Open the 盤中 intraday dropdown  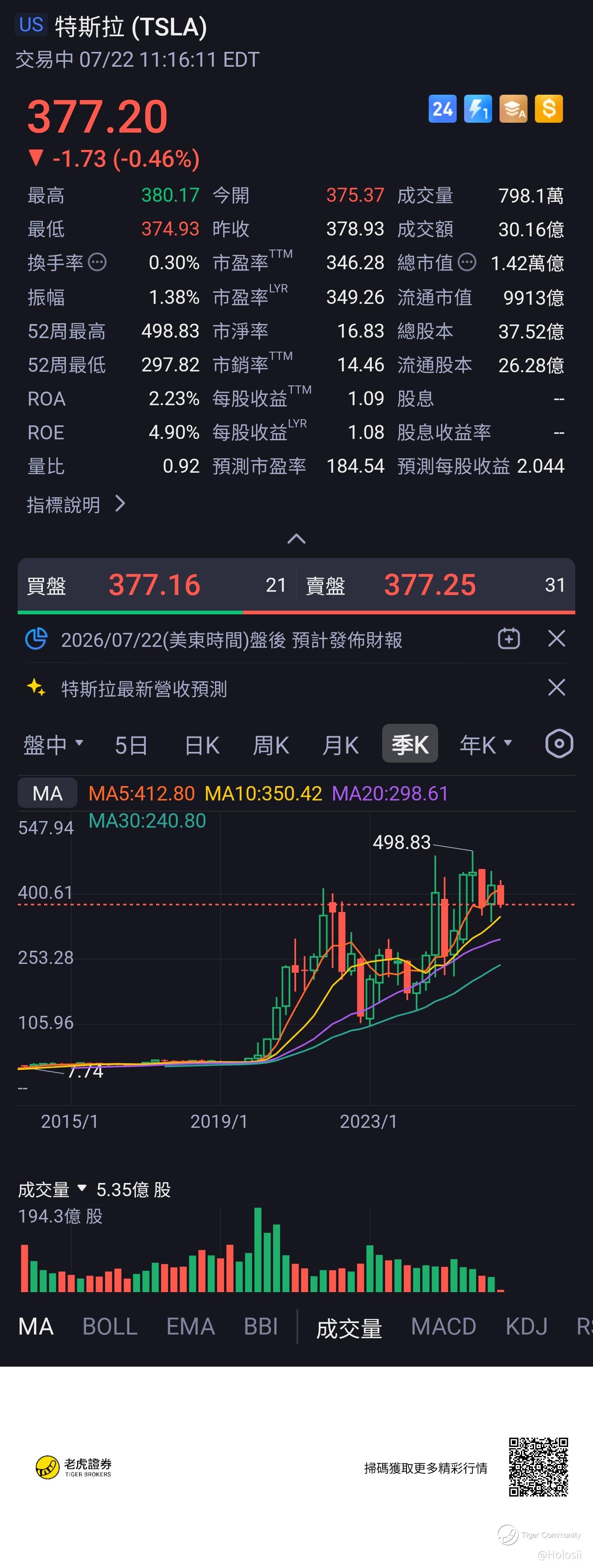(x=53, y=744)
